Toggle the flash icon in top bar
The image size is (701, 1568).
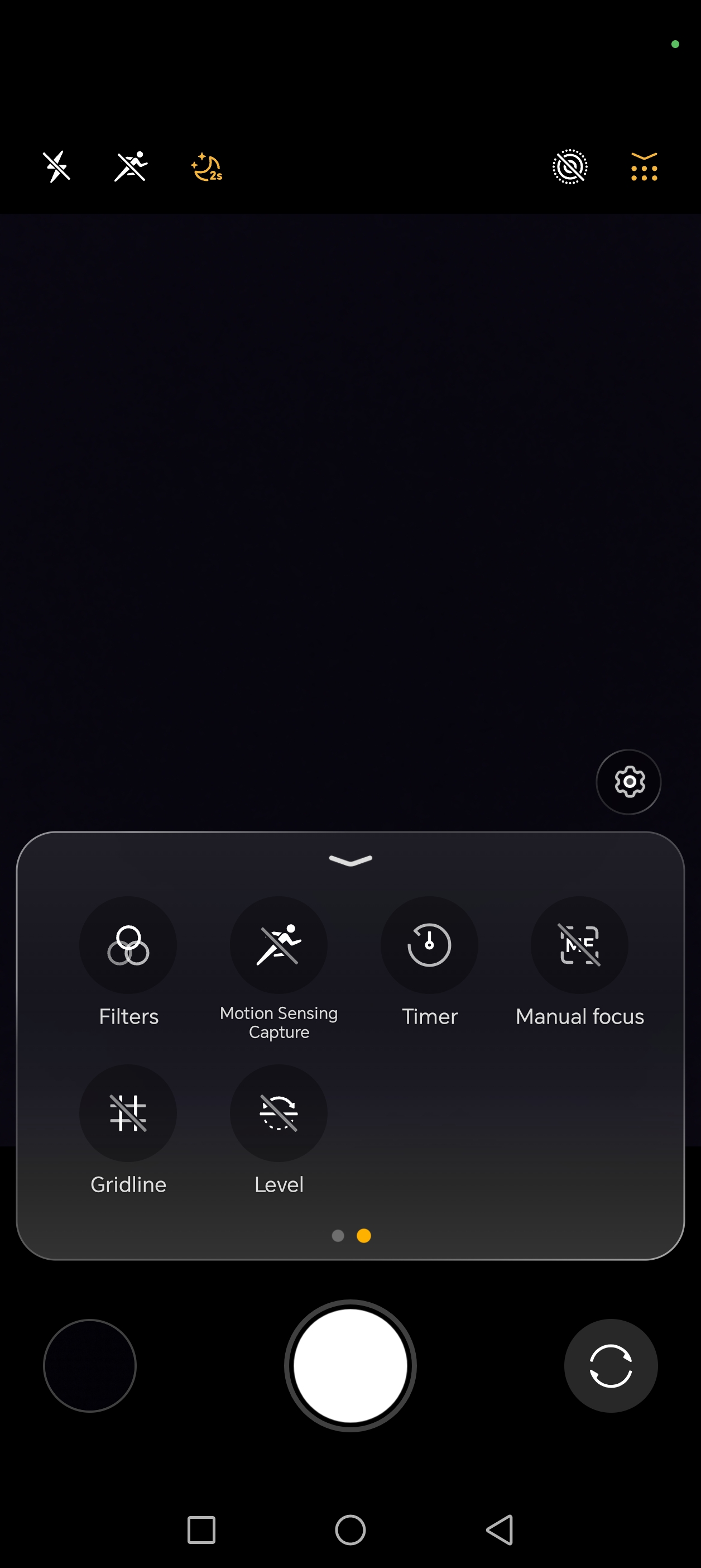pyautogui.click(x=56, y=167)
